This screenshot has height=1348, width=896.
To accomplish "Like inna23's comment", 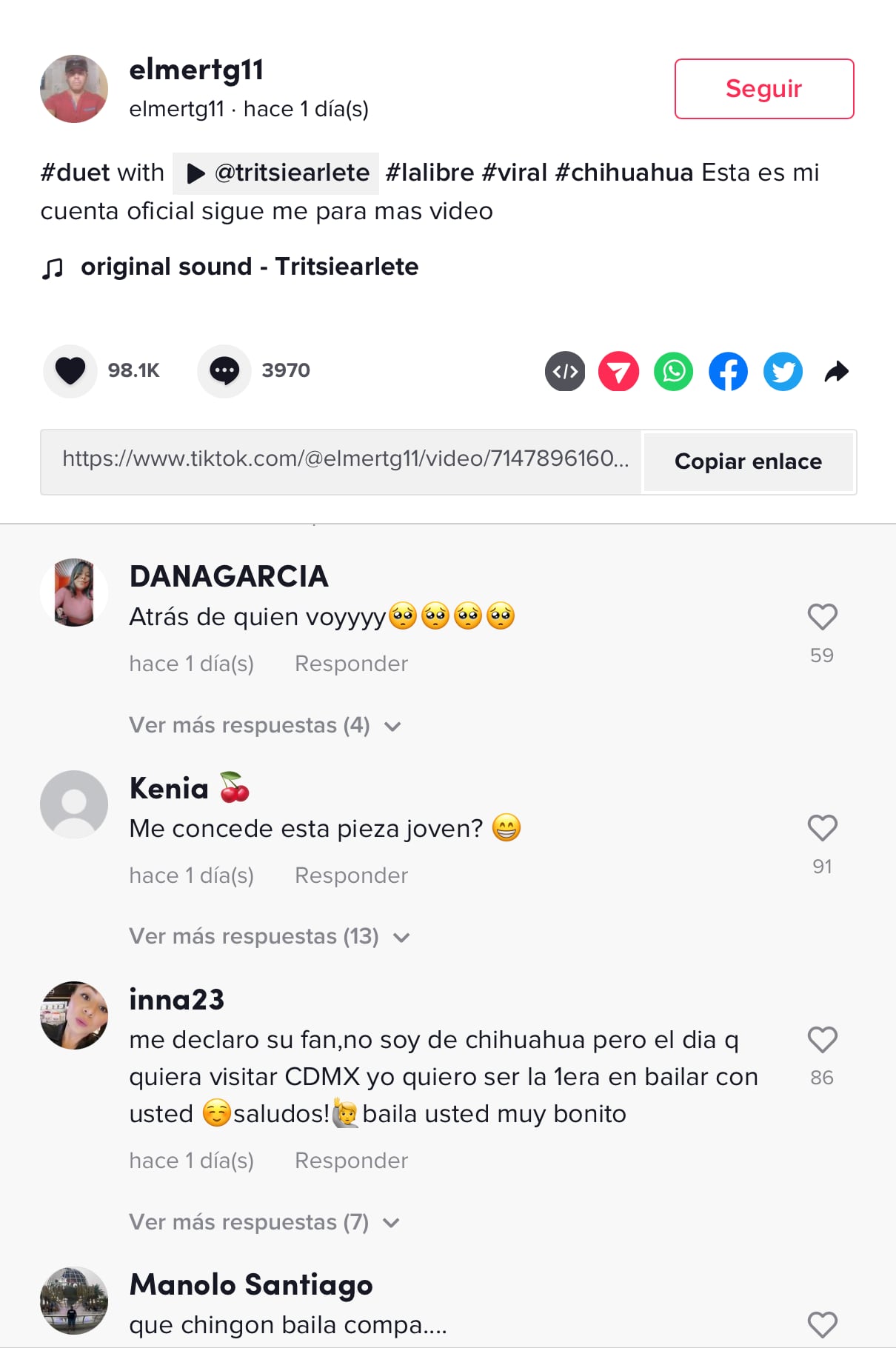I will (822, 1040).
